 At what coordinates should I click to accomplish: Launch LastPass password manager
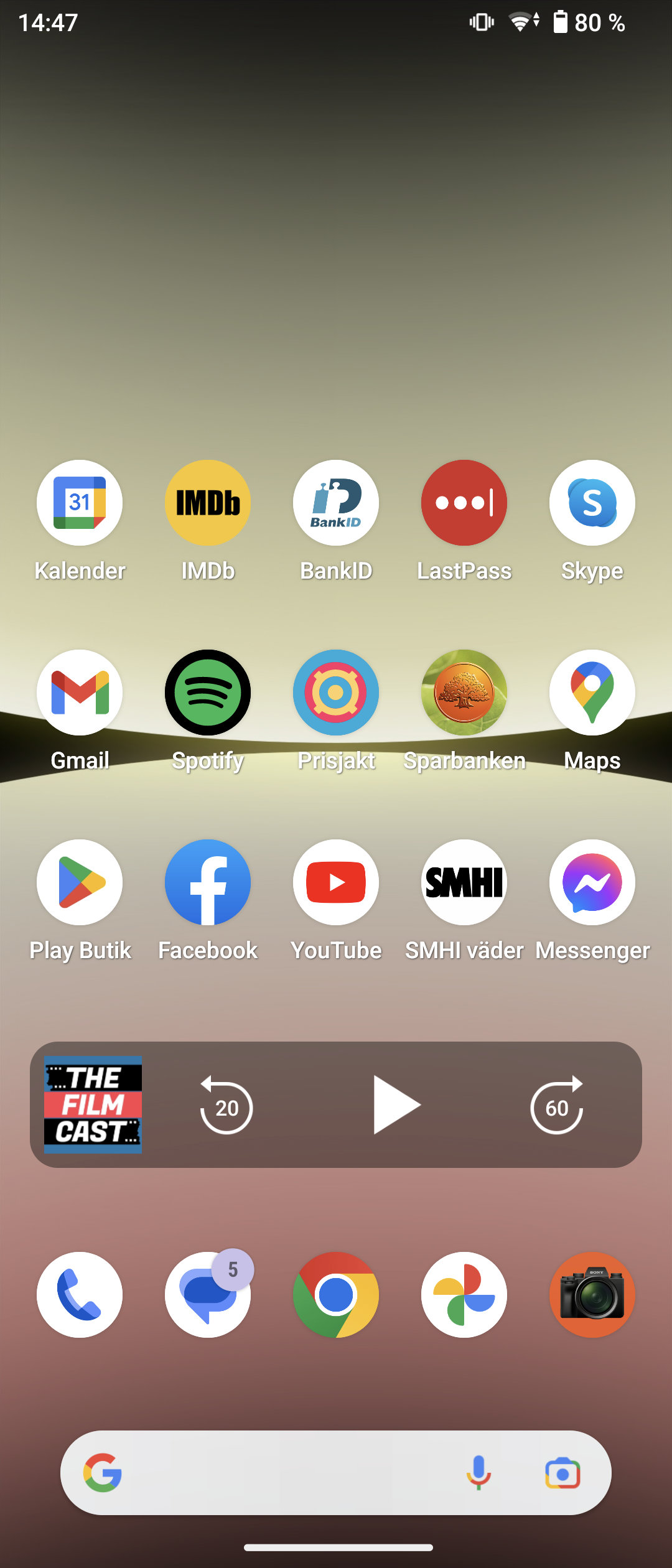point(464,503)
